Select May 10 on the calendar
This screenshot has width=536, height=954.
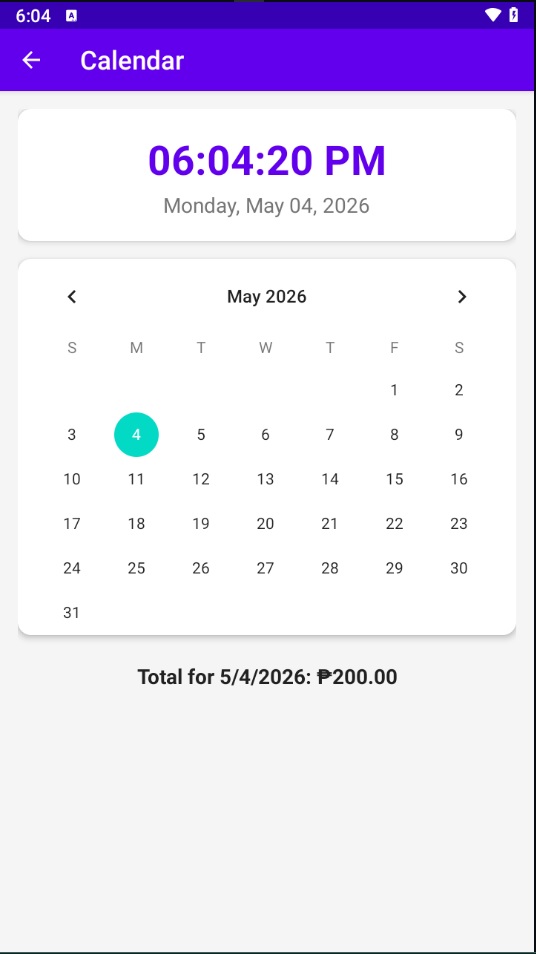(72, 479)
